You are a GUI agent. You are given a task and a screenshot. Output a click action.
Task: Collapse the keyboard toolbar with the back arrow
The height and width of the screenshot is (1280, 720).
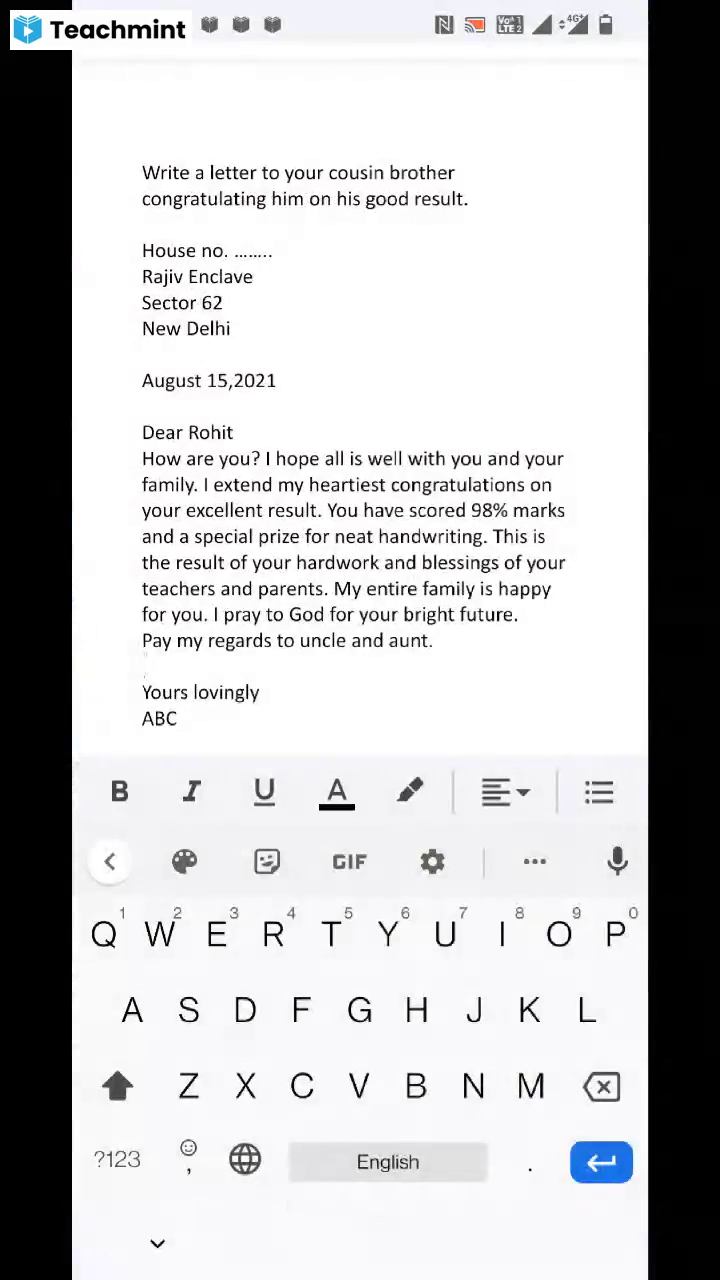pos(110,862)
